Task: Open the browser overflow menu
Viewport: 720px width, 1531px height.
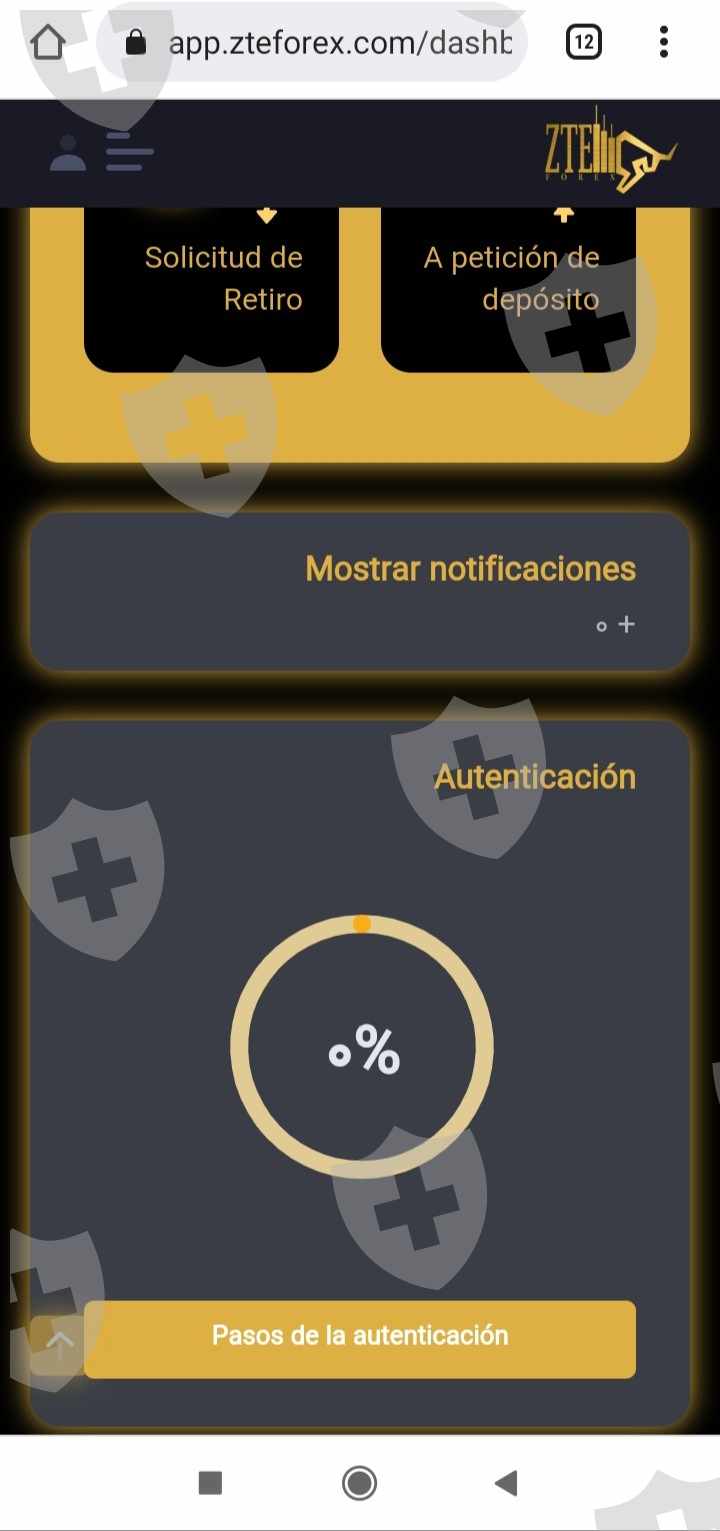Action: pos(664,43)
